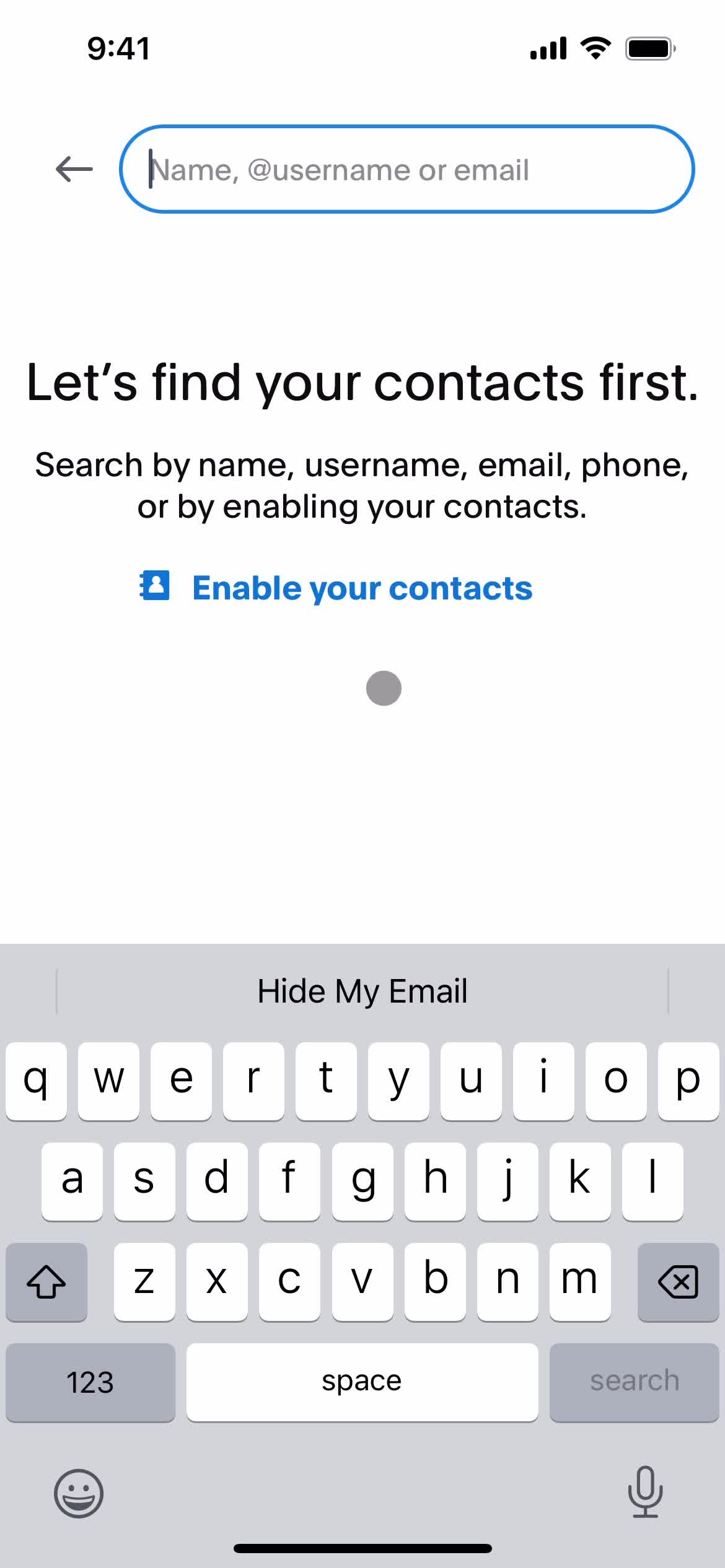Go back using the left arrow icon

(x=72, y=169)
